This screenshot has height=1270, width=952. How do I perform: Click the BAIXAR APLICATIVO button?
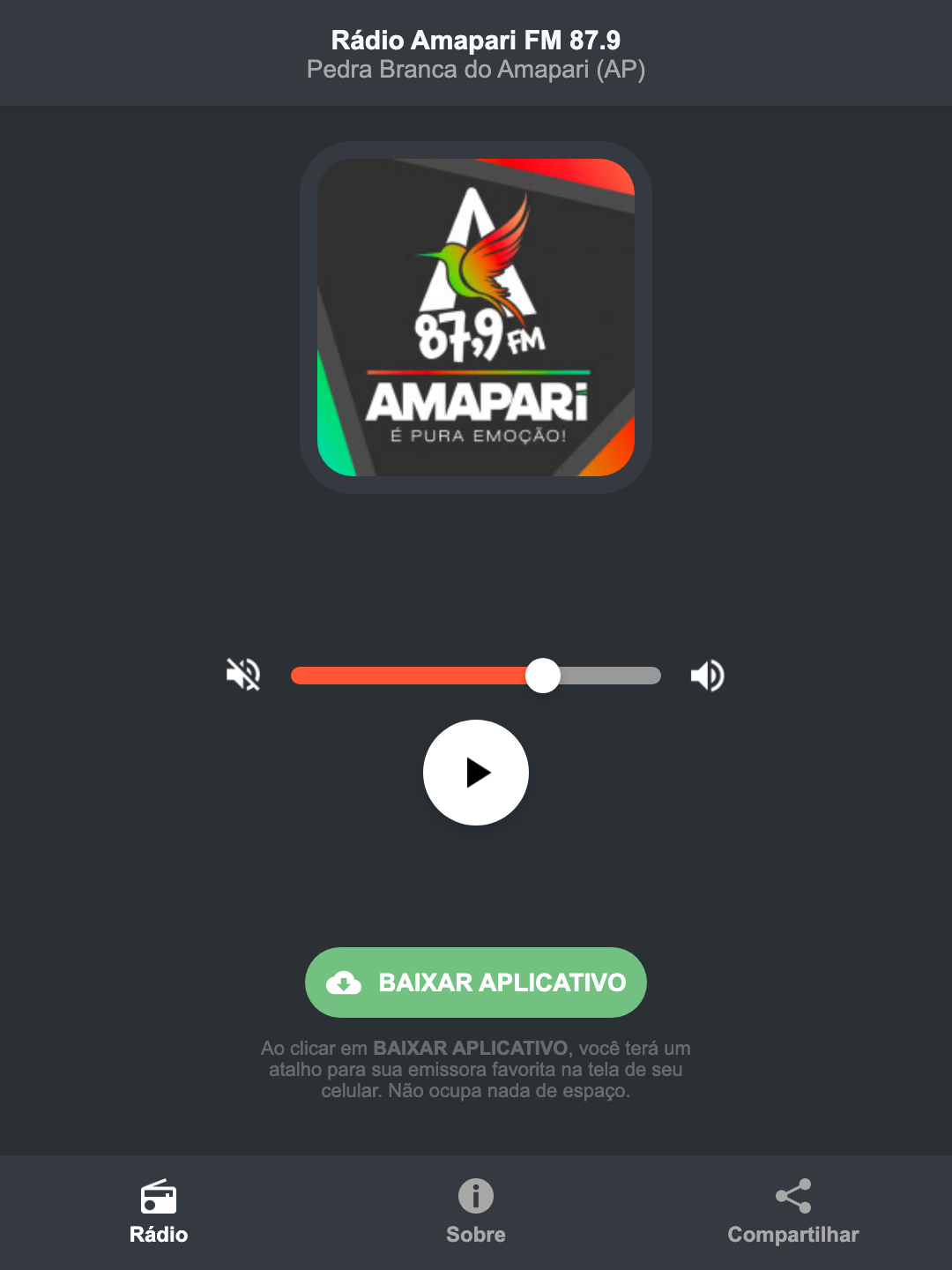(475, 982)
